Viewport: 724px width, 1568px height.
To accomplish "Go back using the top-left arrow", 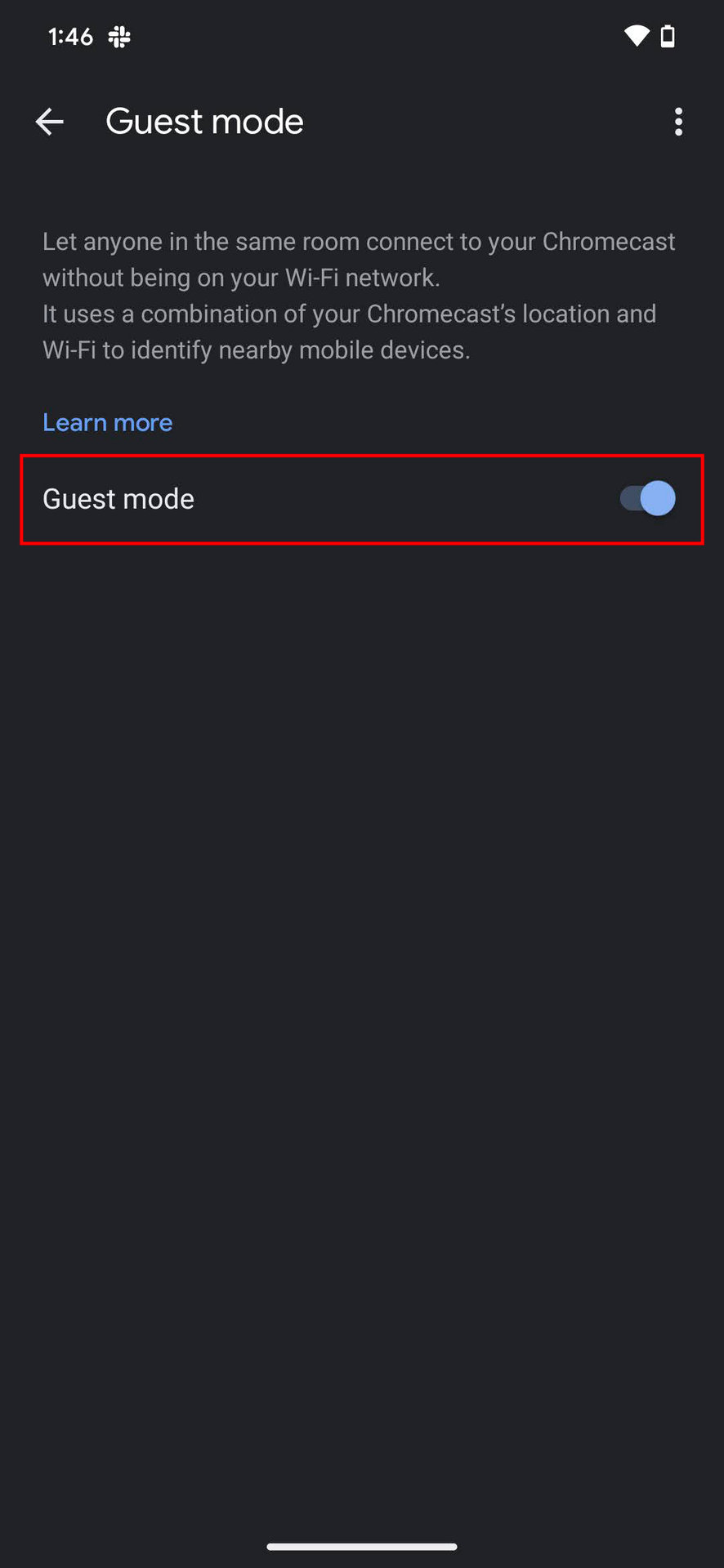I will tap(50, 122).
